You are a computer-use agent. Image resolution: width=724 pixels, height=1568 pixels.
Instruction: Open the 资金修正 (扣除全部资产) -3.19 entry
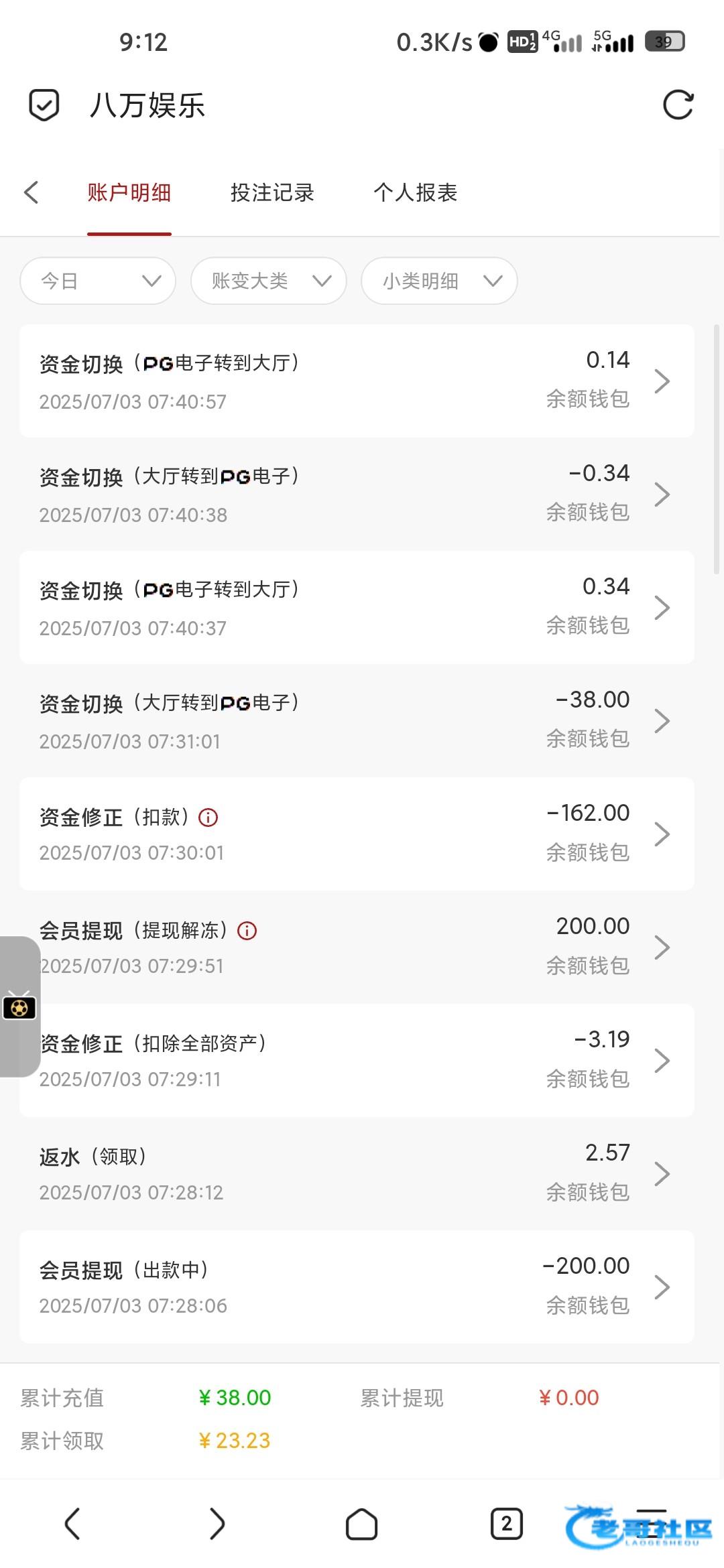357,1060
